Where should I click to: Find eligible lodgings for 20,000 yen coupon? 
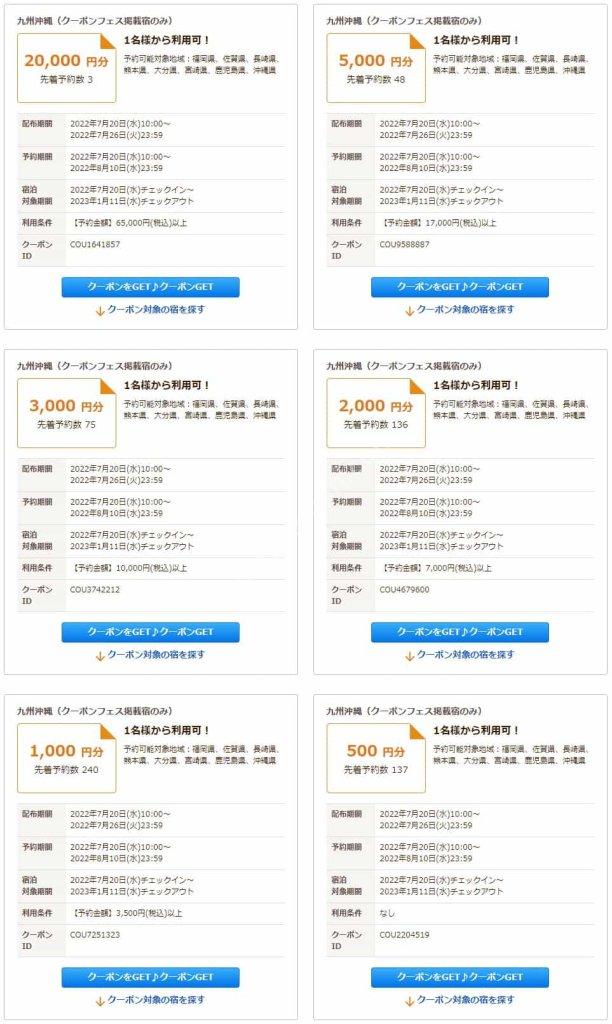point(150,310)
